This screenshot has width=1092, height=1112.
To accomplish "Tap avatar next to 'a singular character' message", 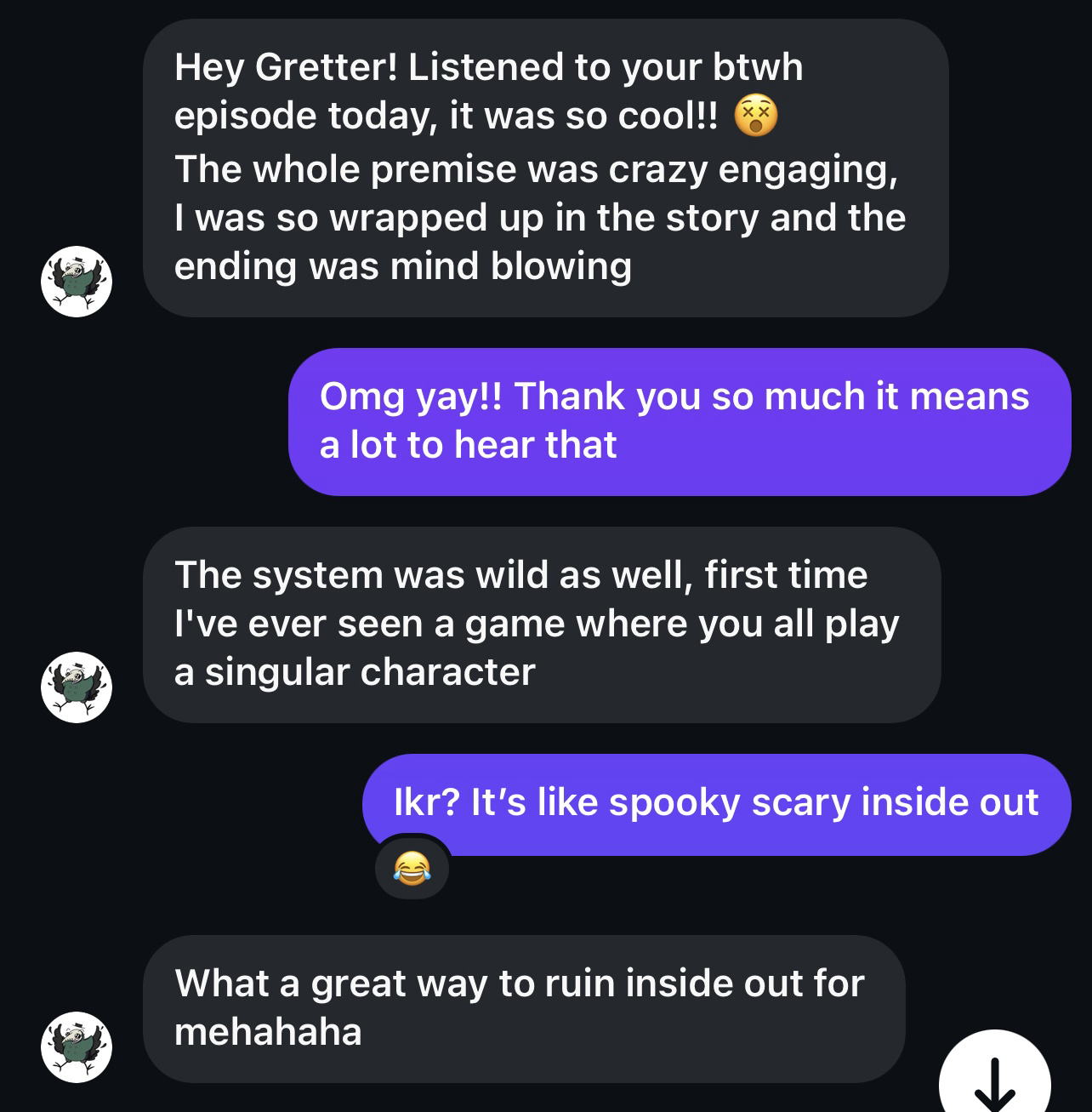I will [77, 687].
